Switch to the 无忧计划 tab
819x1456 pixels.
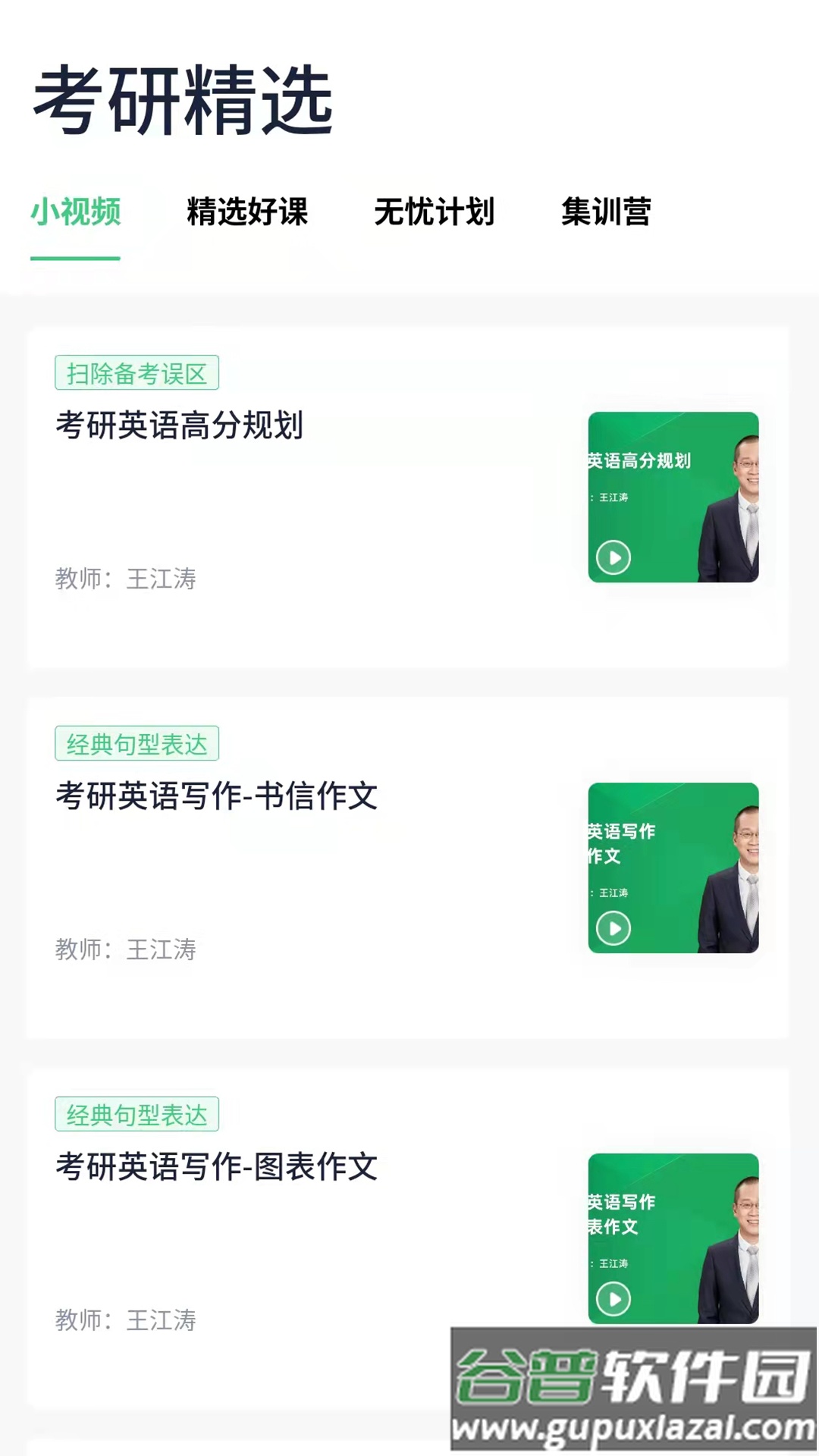[435, 213]
